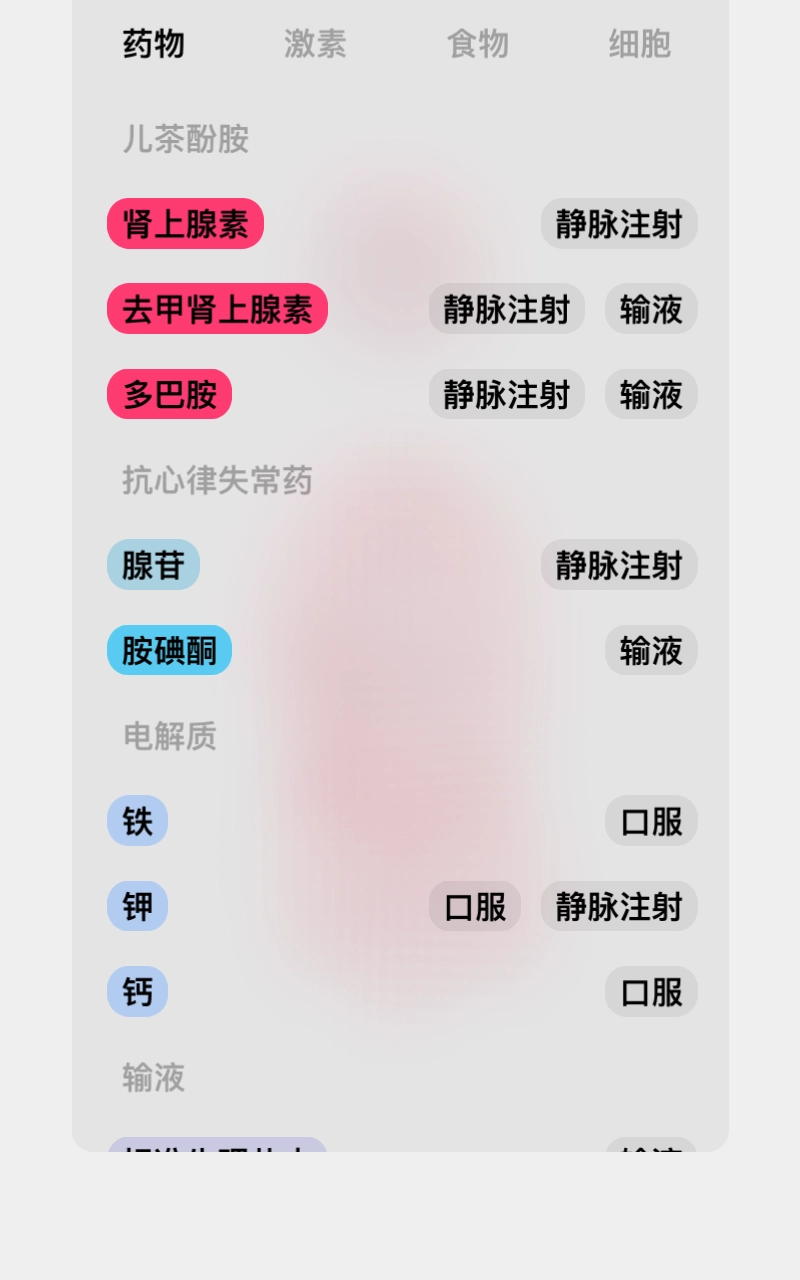This screenshot has width=800, height=1280.
Task: Choose 静脉注射 injection for 腺苷
Action: click(618, 564)
